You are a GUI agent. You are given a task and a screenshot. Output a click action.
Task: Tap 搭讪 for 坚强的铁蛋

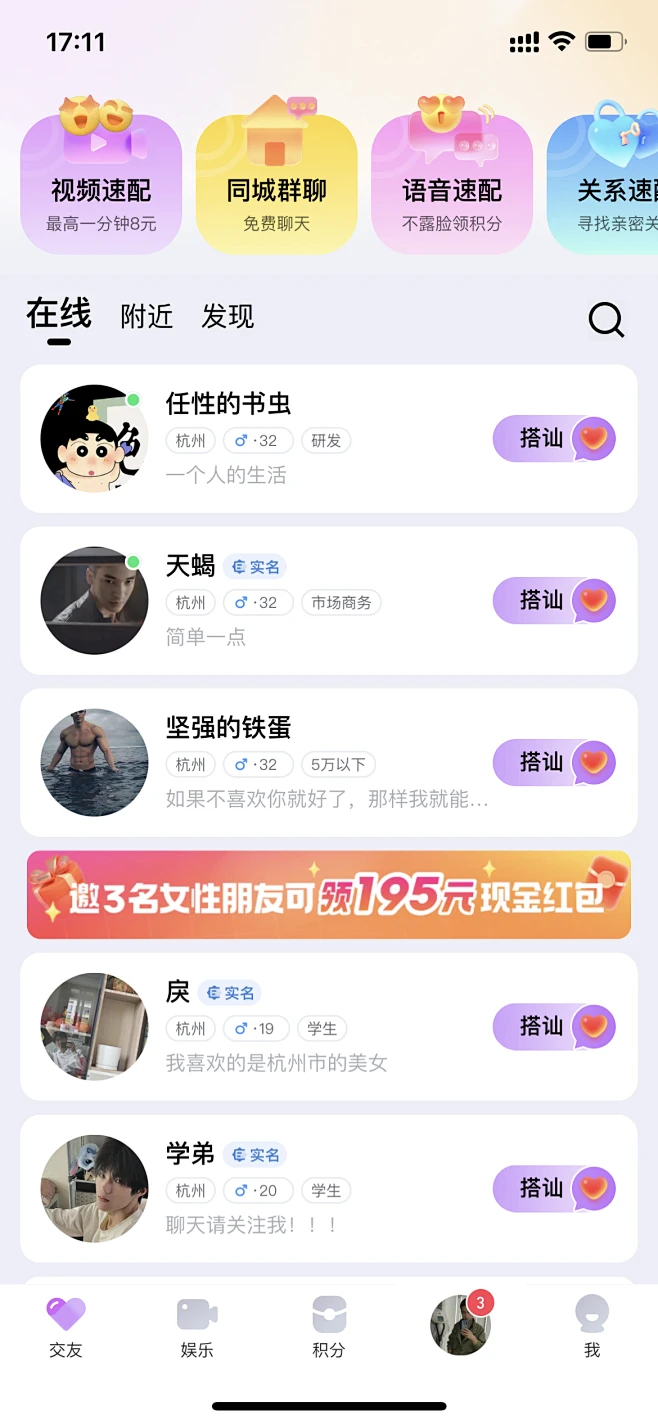(x=554, y=763)
